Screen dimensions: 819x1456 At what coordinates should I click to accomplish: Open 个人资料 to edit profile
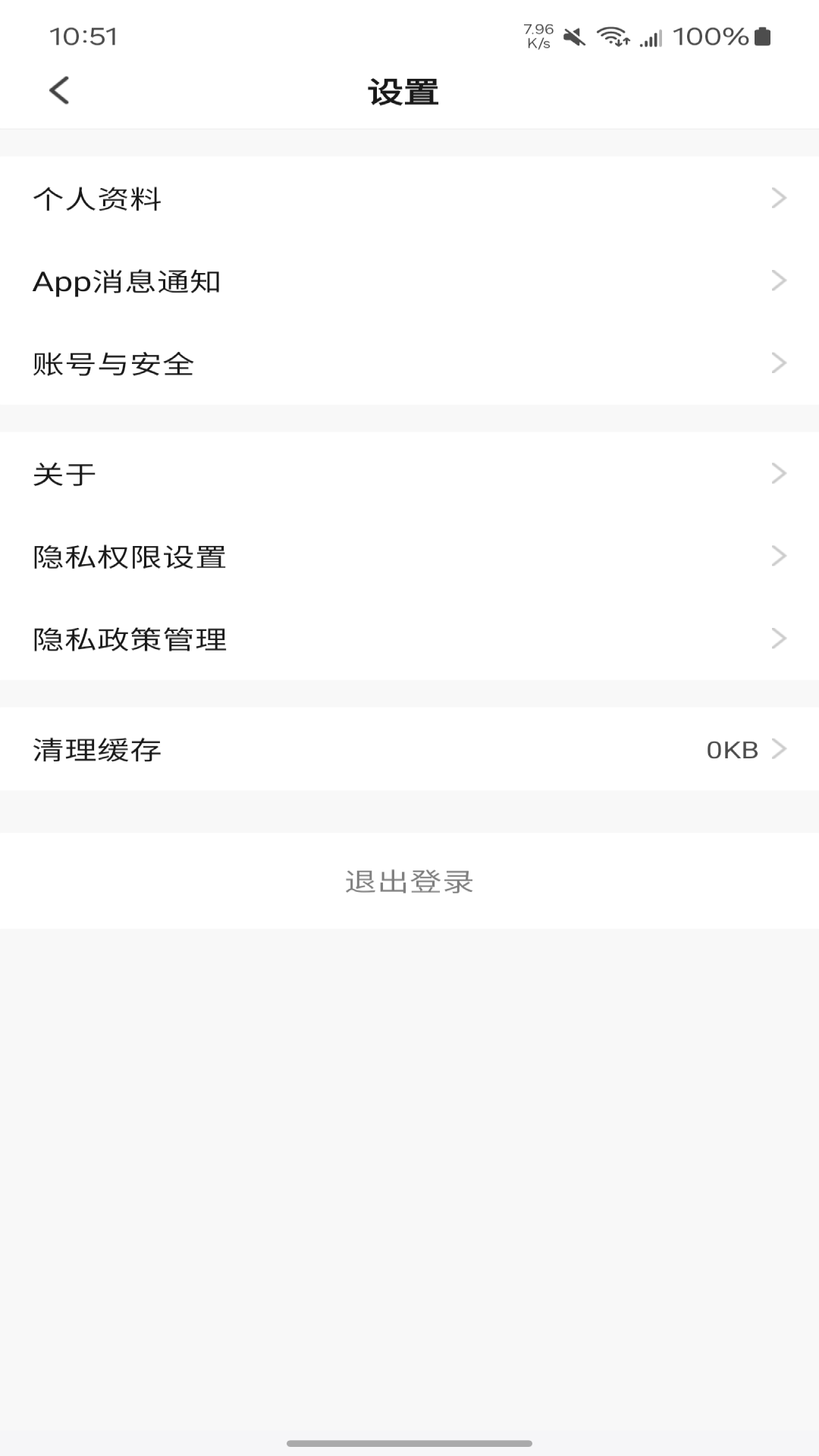tap(97, 199)
